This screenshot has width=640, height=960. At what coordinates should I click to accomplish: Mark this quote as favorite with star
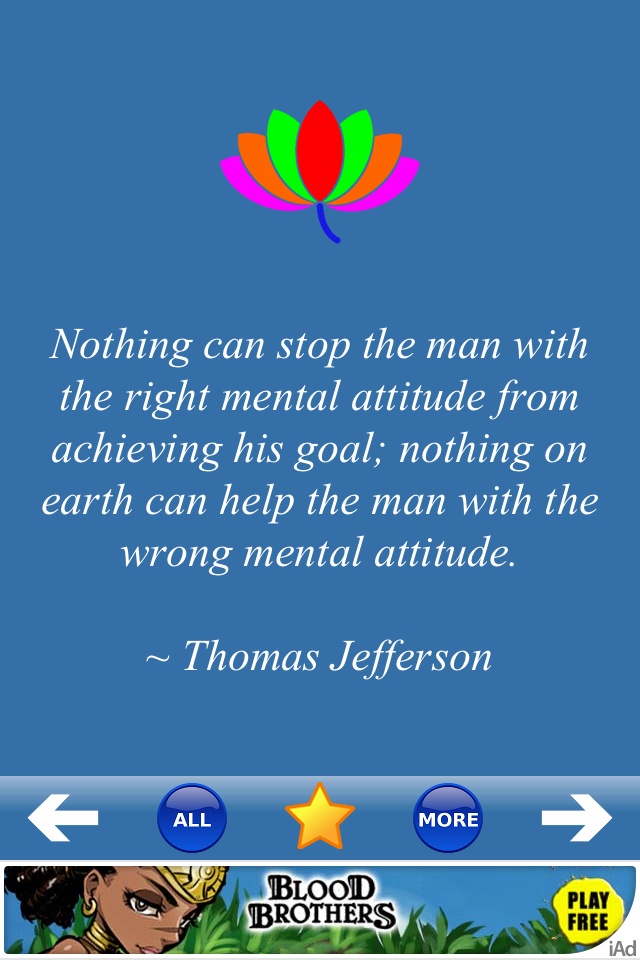pos(320,818)
